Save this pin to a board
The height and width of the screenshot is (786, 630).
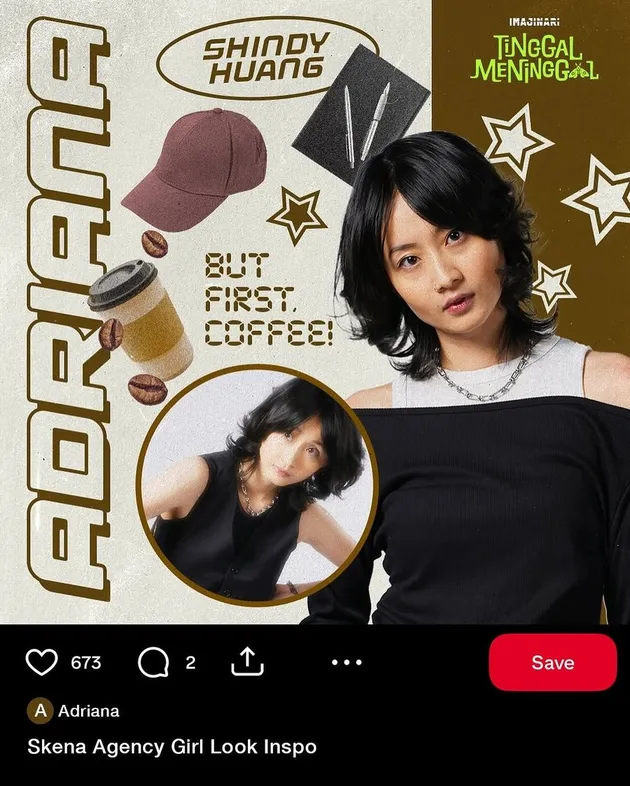coord(552,662)
